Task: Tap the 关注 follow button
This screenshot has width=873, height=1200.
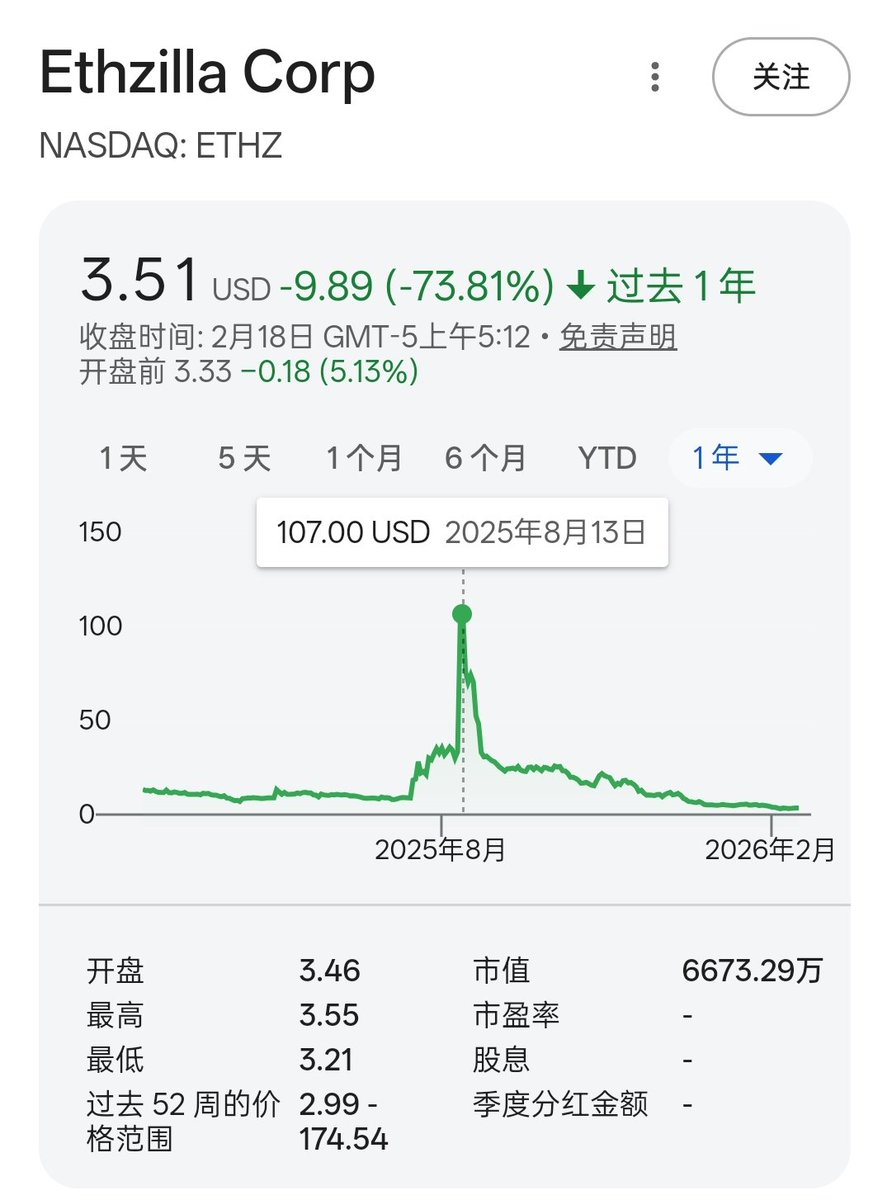Action: tap(780, 77)
